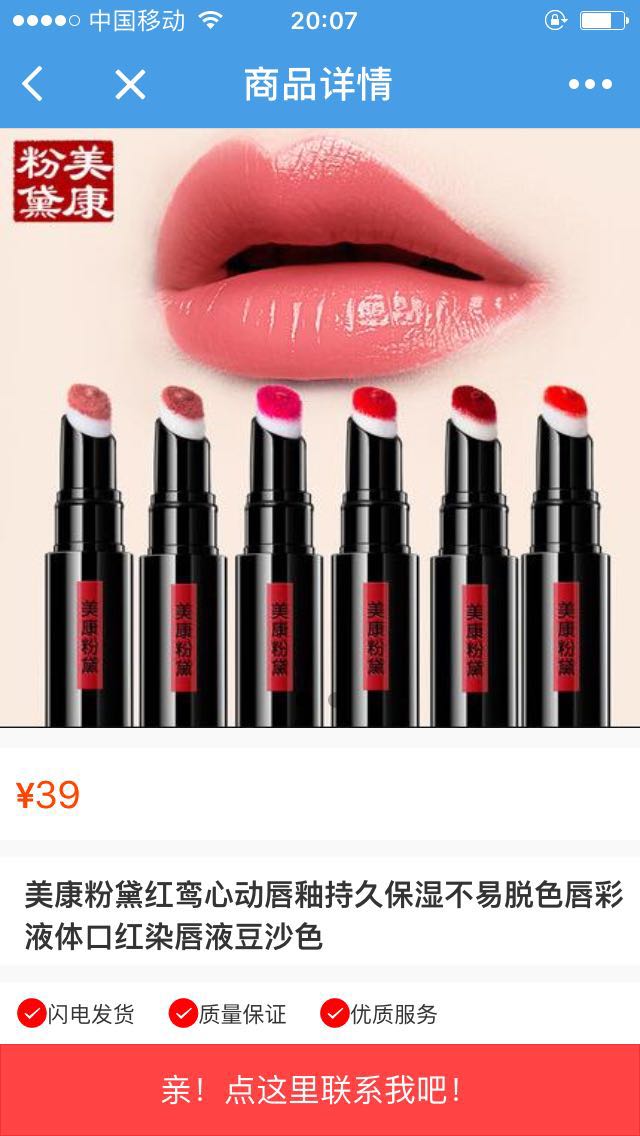Open the lip glaze product image

320,428
